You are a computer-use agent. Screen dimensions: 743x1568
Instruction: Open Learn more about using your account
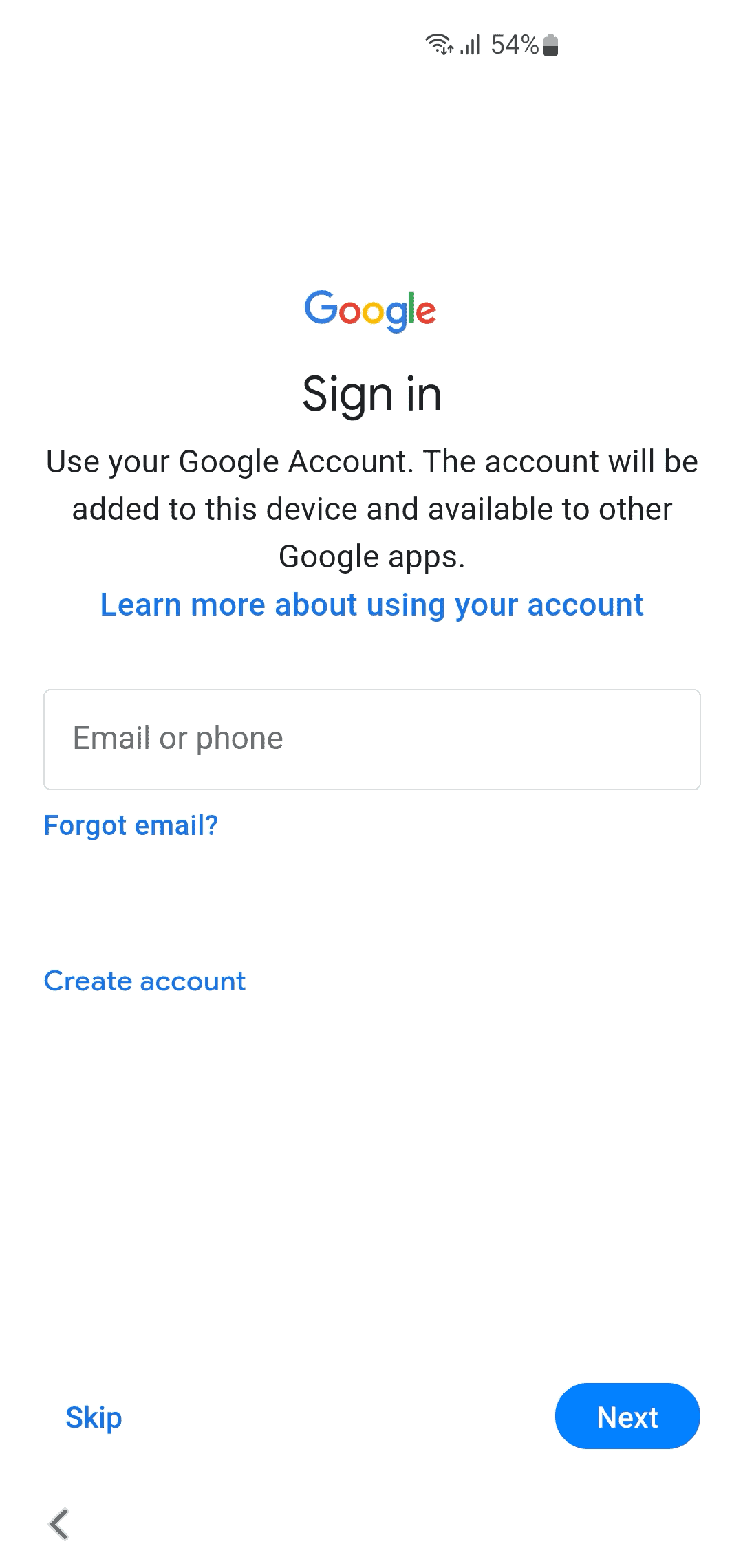tap(372, 605)
